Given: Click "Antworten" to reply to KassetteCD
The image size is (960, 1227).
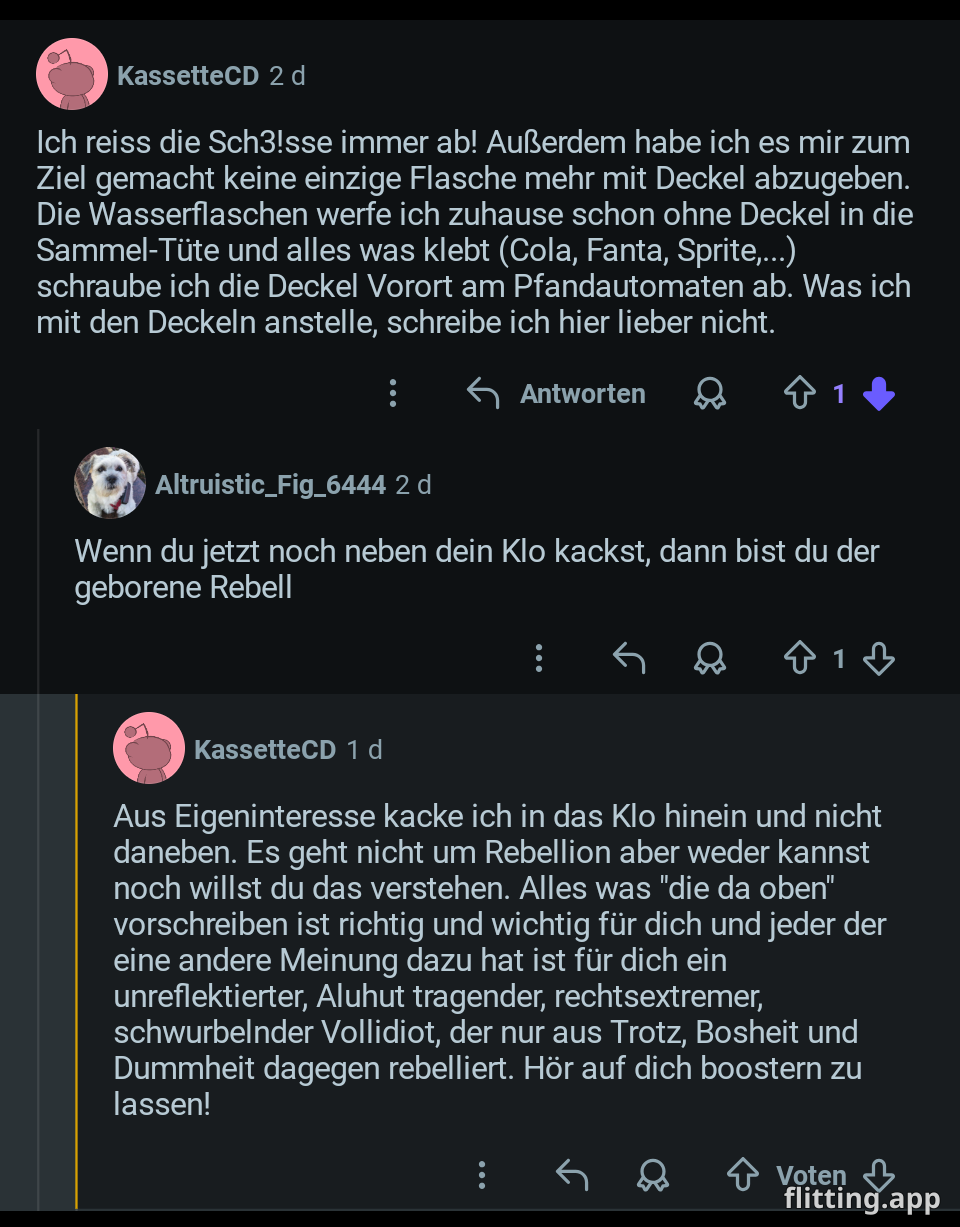Looking at the screenshot, I should click(582, 393).
